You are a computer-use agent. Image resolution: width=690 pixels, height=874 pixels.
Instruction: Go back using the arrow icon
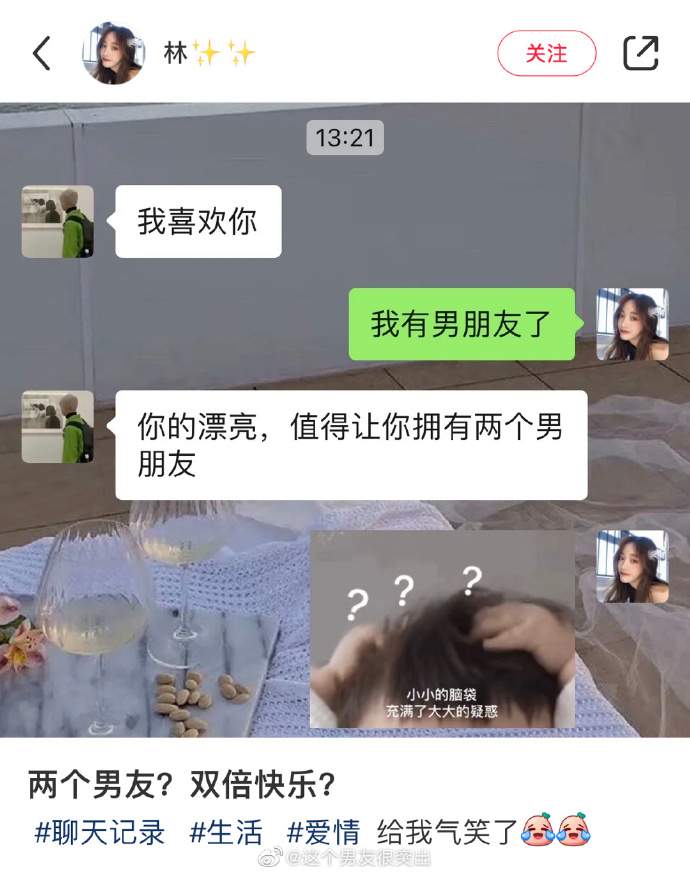[x=41, y=53]
